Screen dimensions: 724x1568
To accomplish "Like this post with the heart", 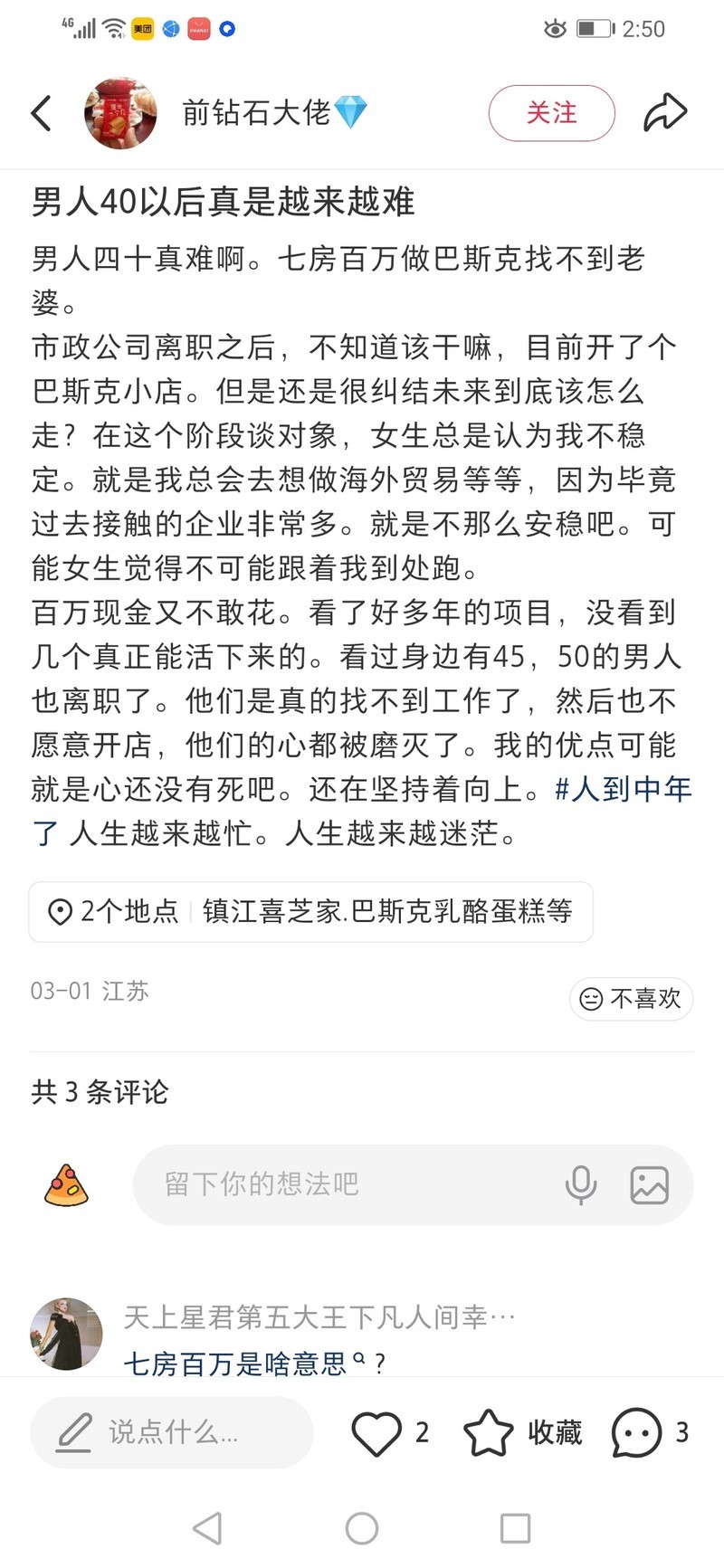I will click(376, 1432).
